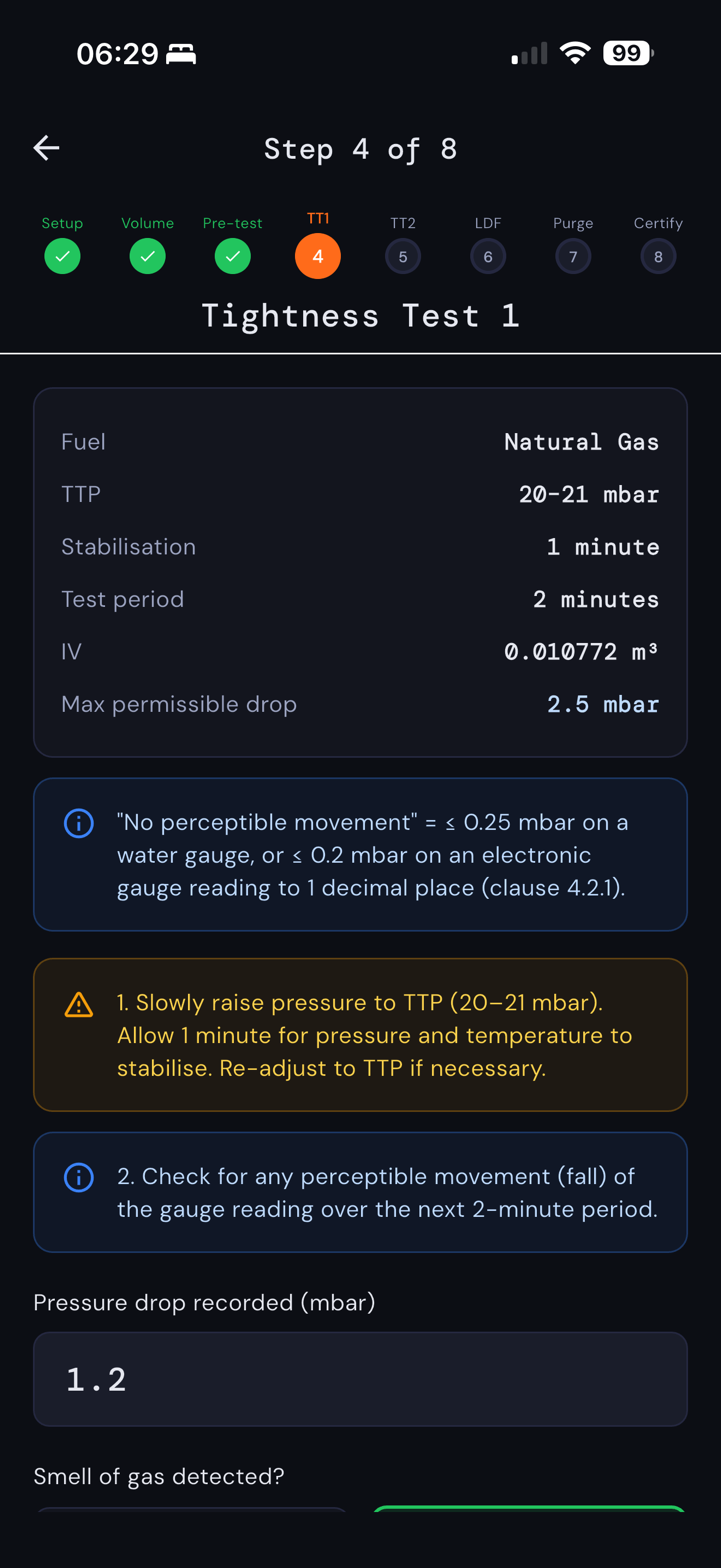Image resolution: width=721 pixels, height=1568 pixels.
Task: Tap the LDF step circle icon
Action: tap(488, 256)
